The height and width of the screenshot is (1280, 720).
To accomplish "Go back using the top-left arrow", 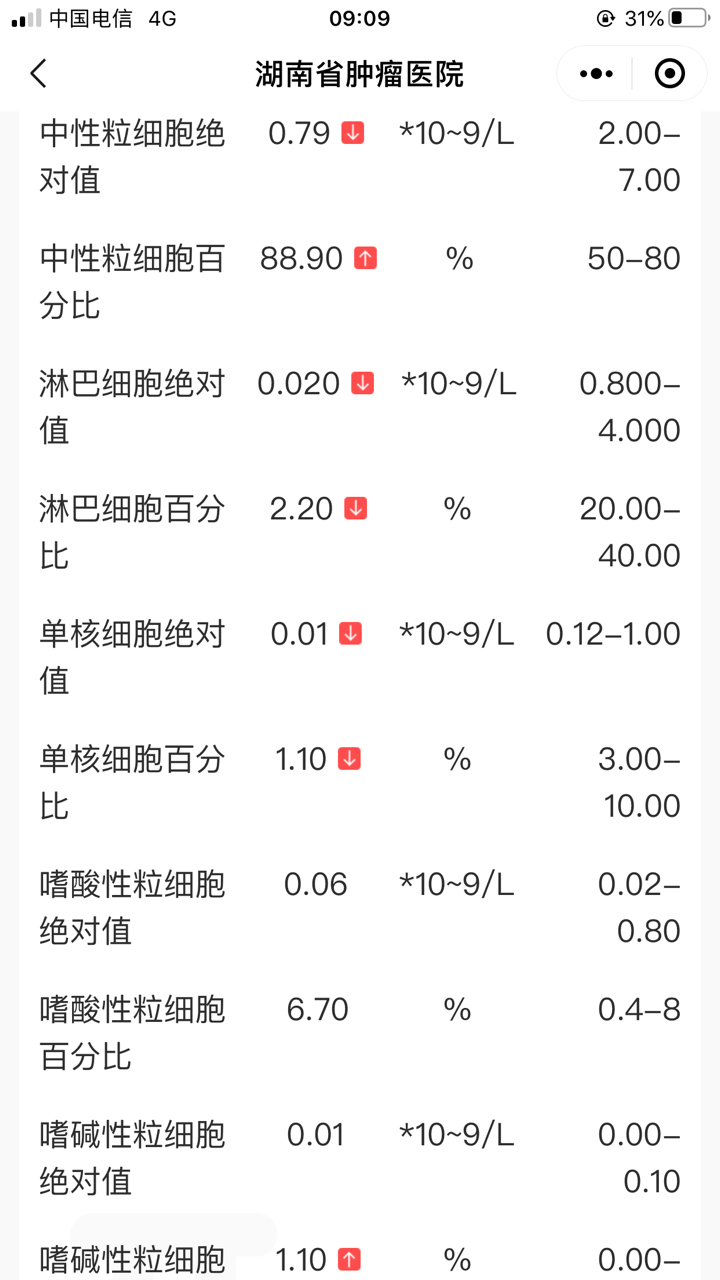I will pos(38,73).
